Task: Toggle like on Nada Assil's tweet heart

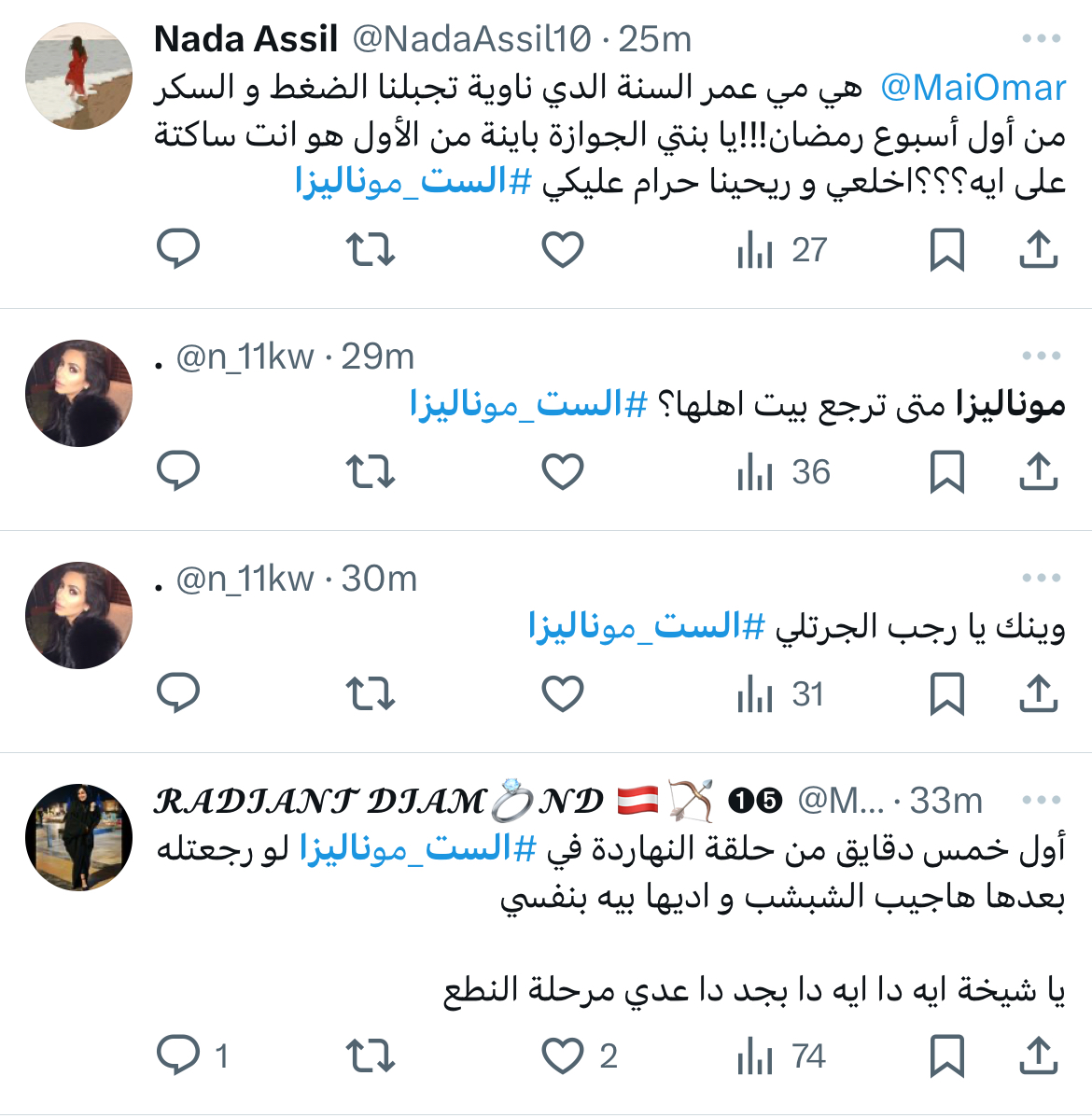Action: pos(561,249)
